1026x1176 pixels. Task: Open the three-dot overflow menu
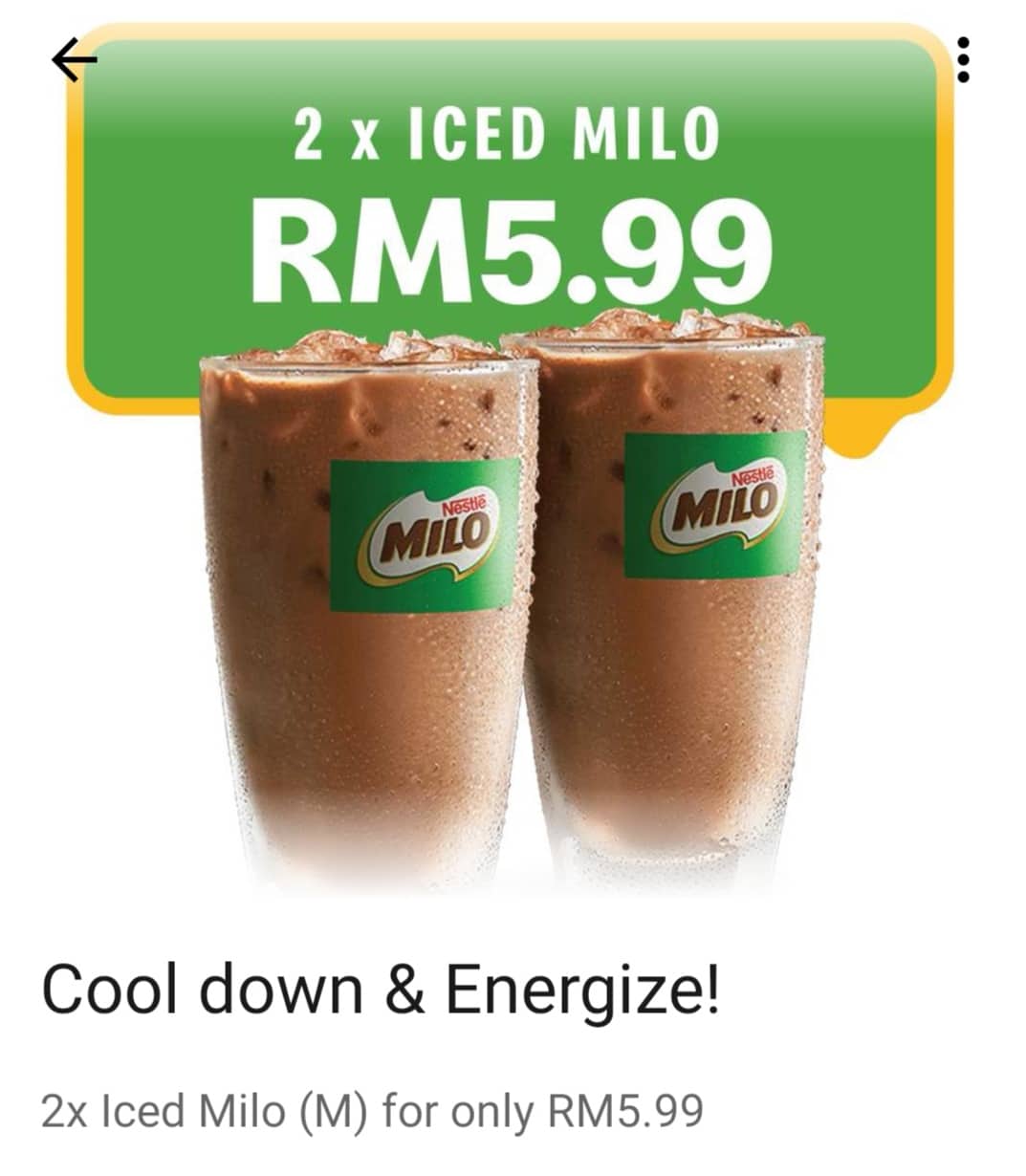point(964,59)
